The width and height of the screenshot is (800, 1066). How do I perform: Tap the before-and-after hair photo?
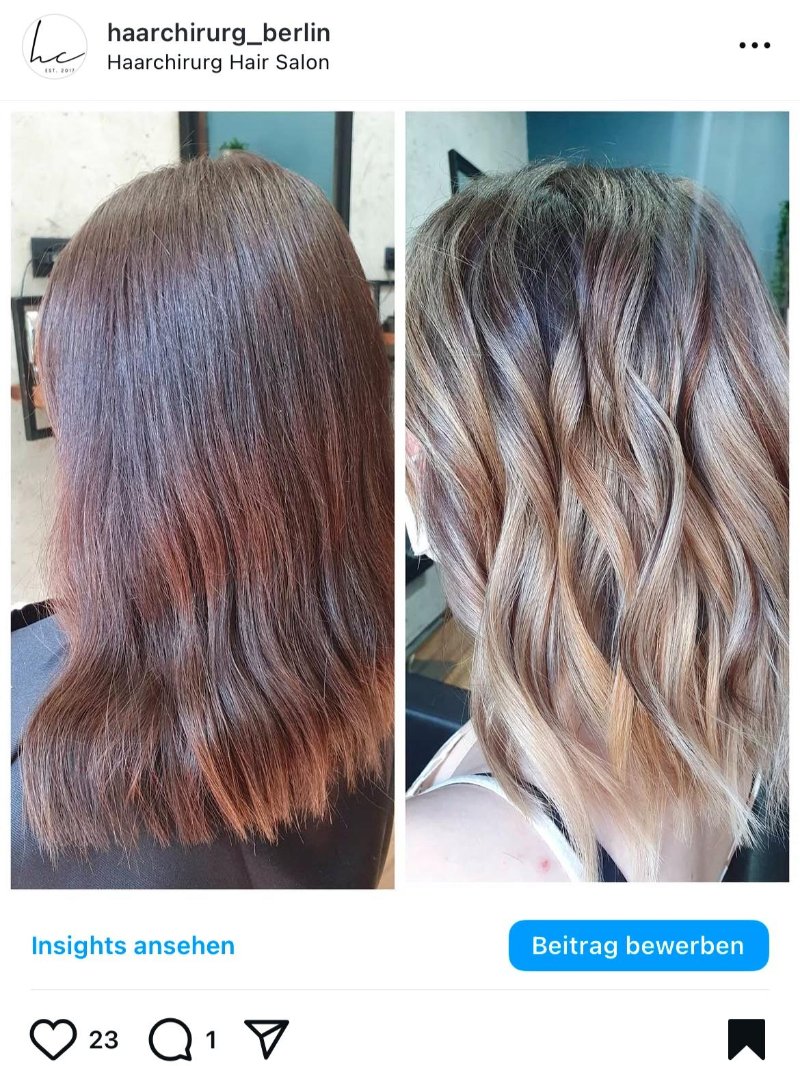pos(400,500)
